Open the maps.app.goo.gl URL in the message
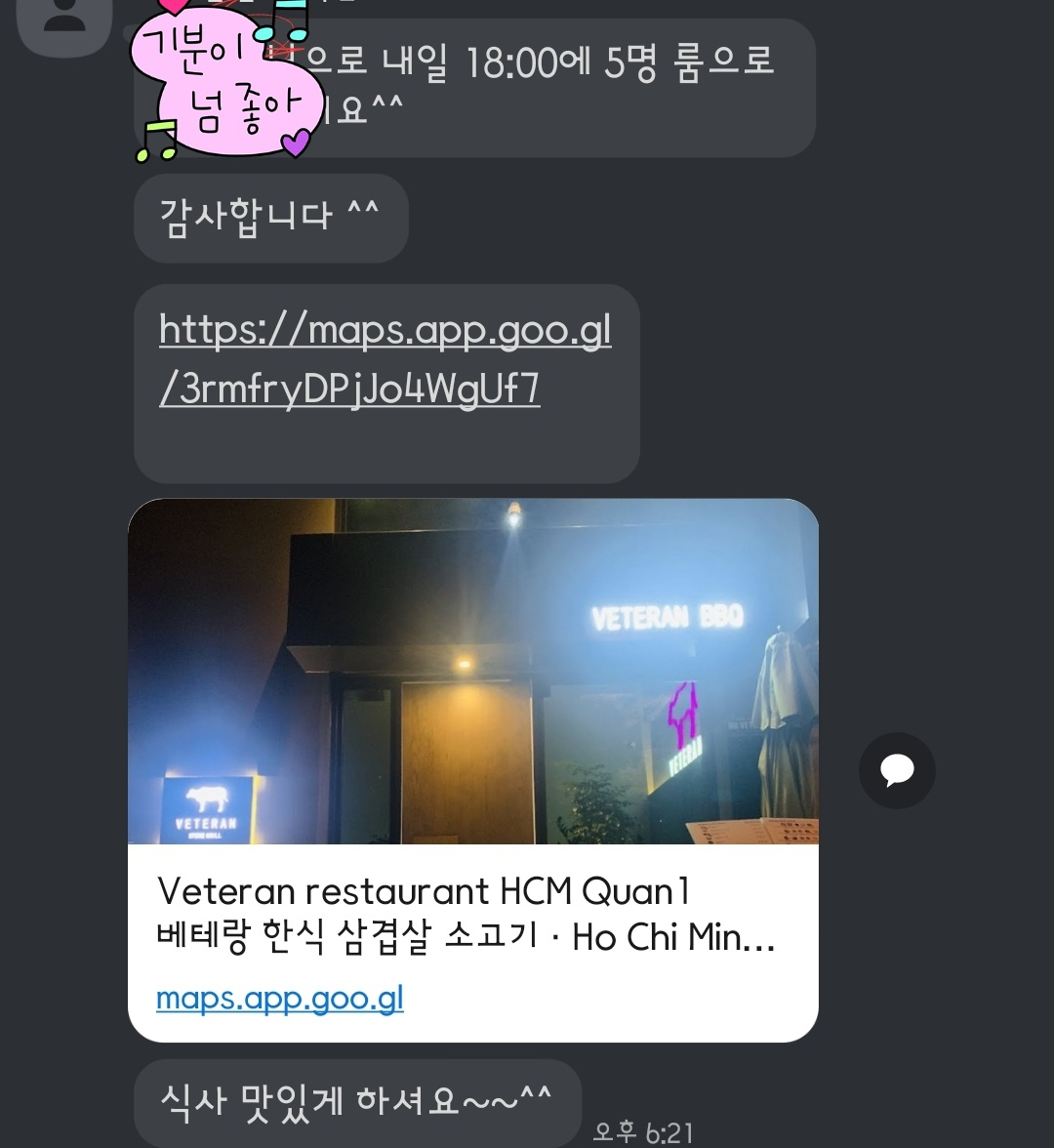 [x=385, y=359]
